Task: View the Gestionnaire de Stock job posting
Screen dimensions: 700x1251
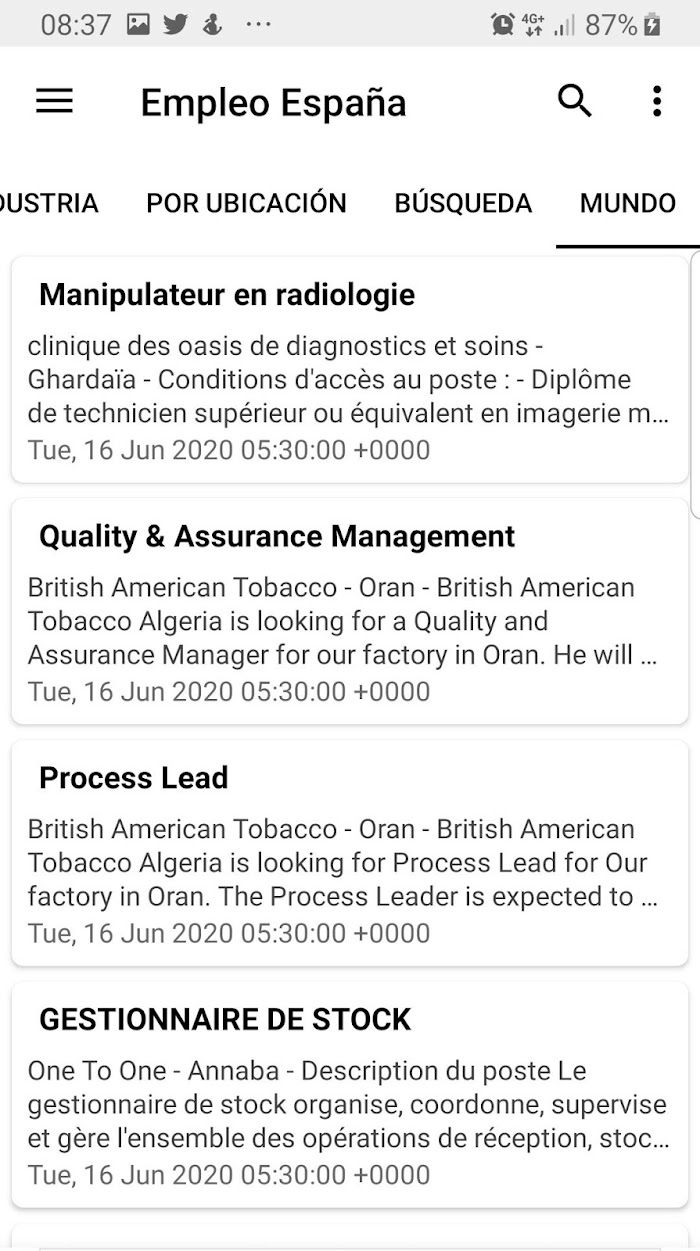Action: tap(349, 1095)
